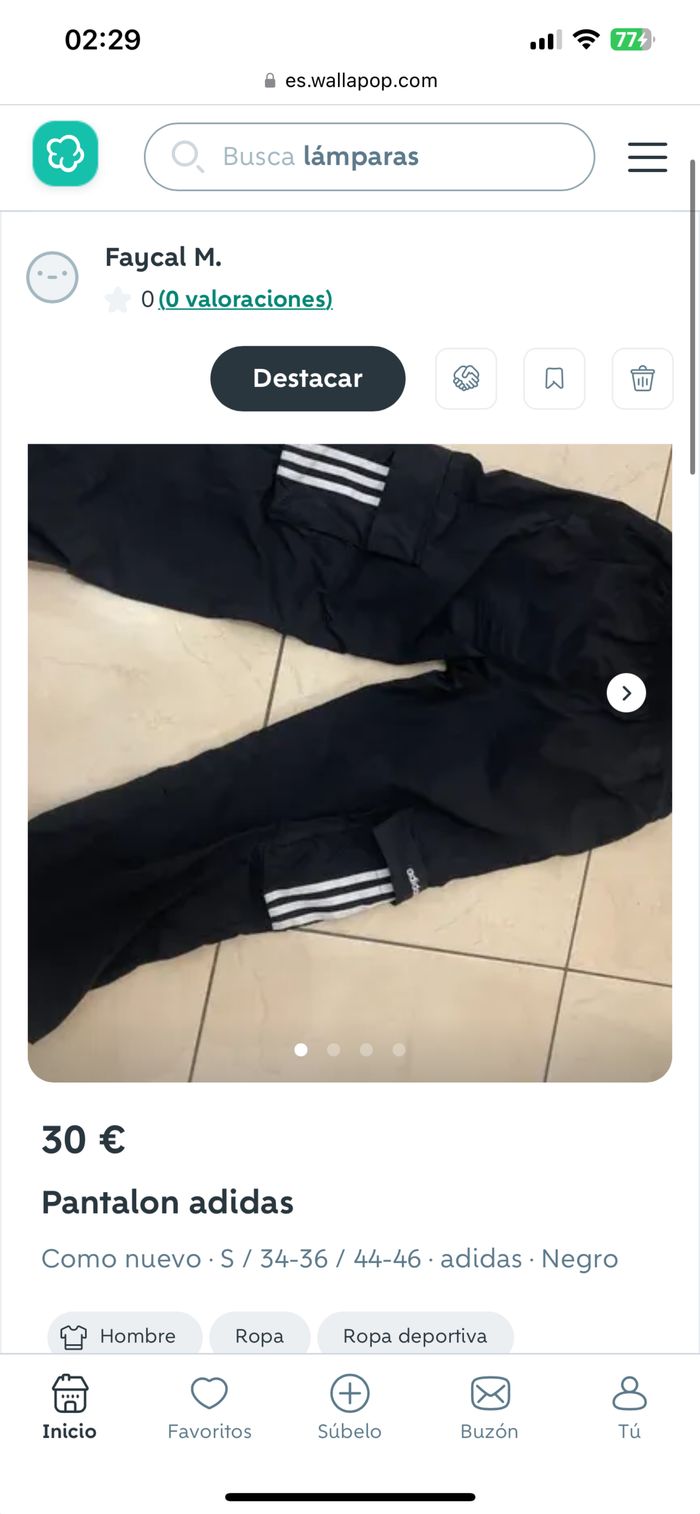Tap the Busca lámparas search field
The image size is (700, 1514).
coord(370,157)
